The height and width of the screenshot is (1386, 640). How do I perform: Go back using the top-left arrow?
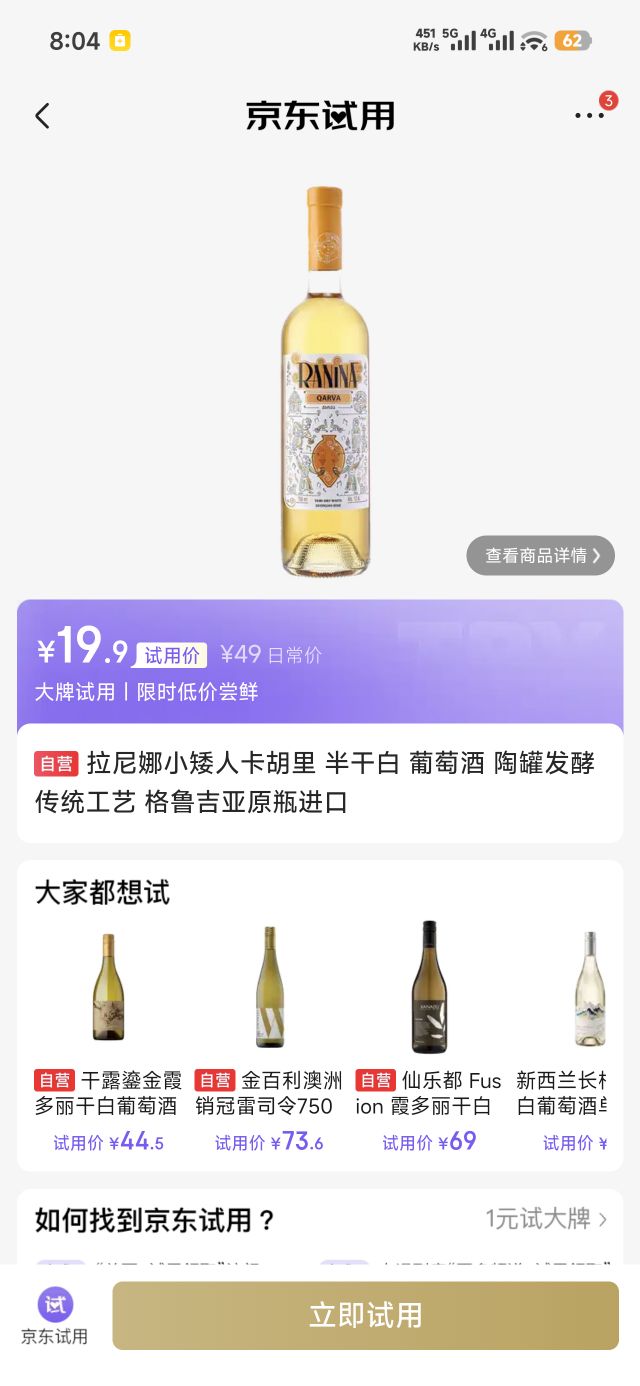(42, 116)
